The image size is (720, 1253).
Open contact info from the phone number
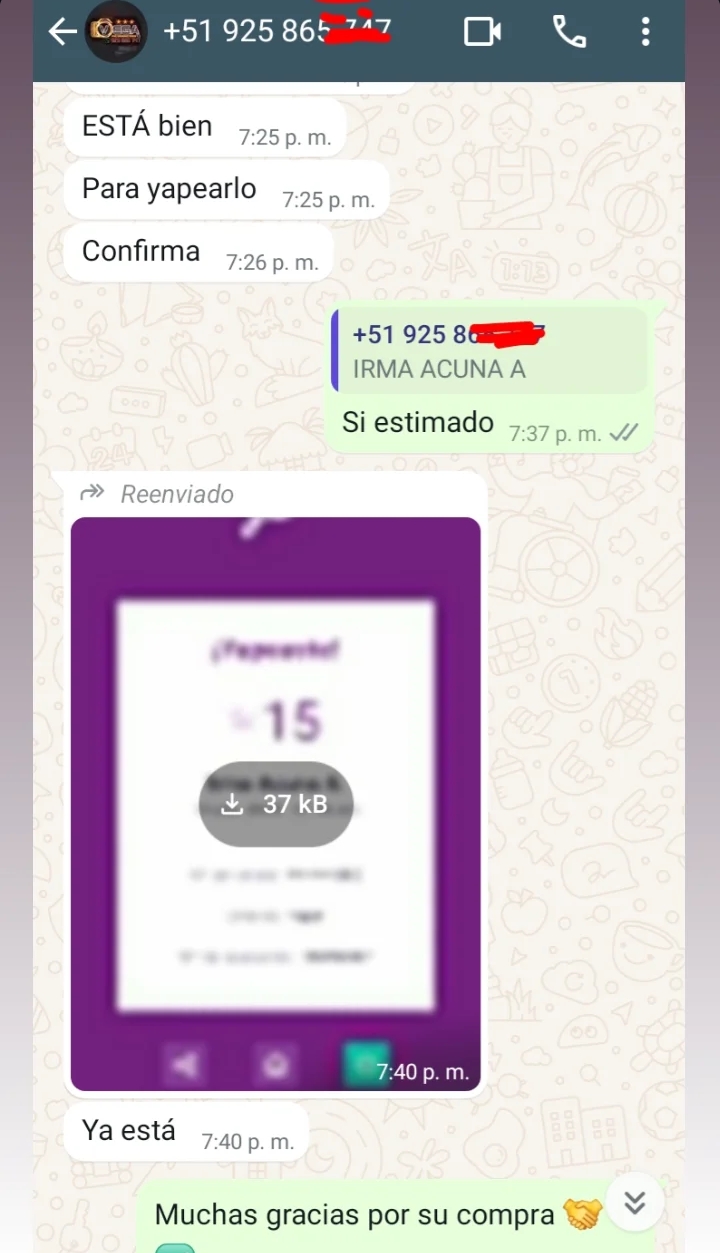click(275, 32)
